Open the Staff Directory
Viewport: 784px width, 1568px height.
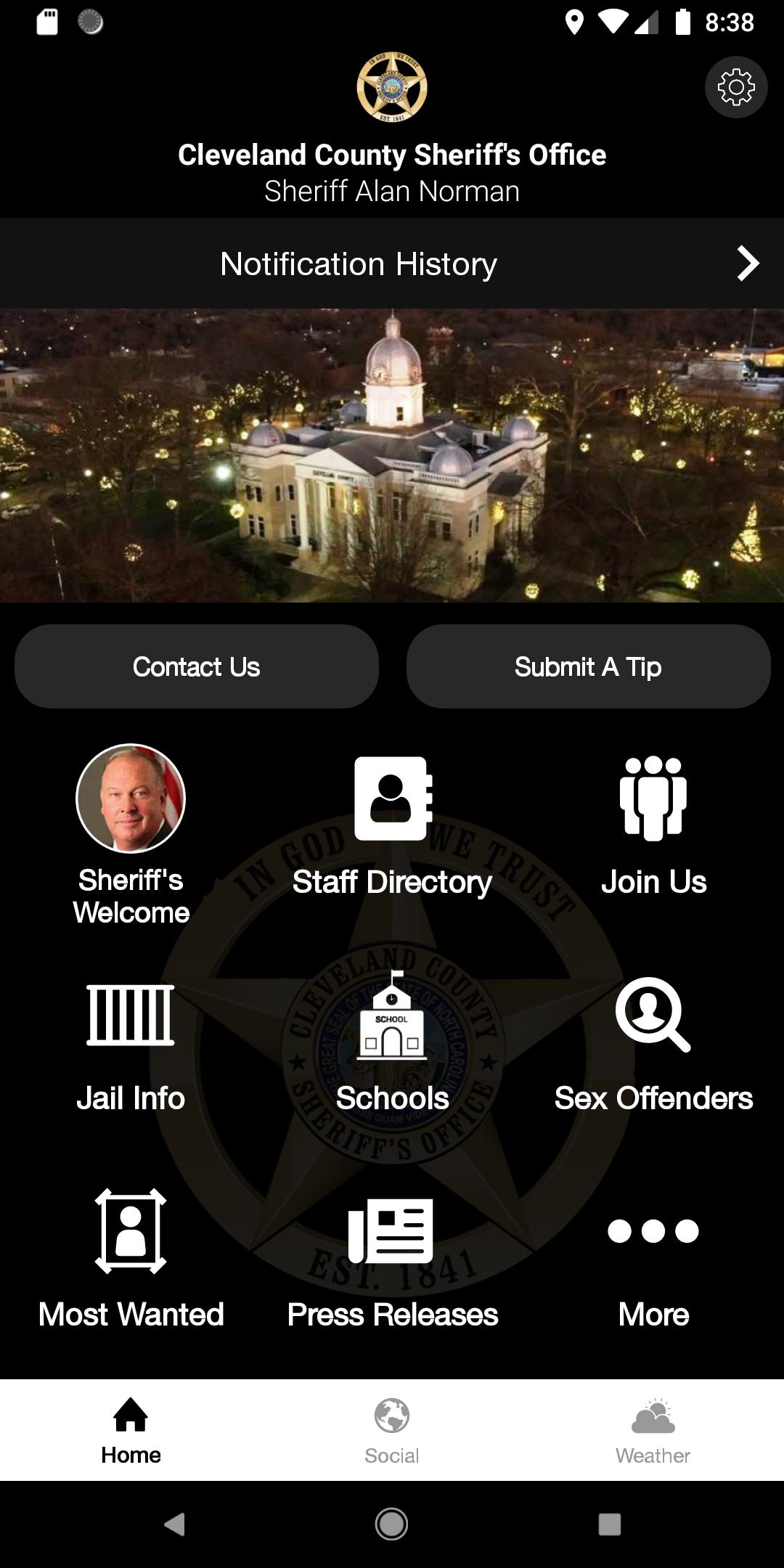point(392,828)
